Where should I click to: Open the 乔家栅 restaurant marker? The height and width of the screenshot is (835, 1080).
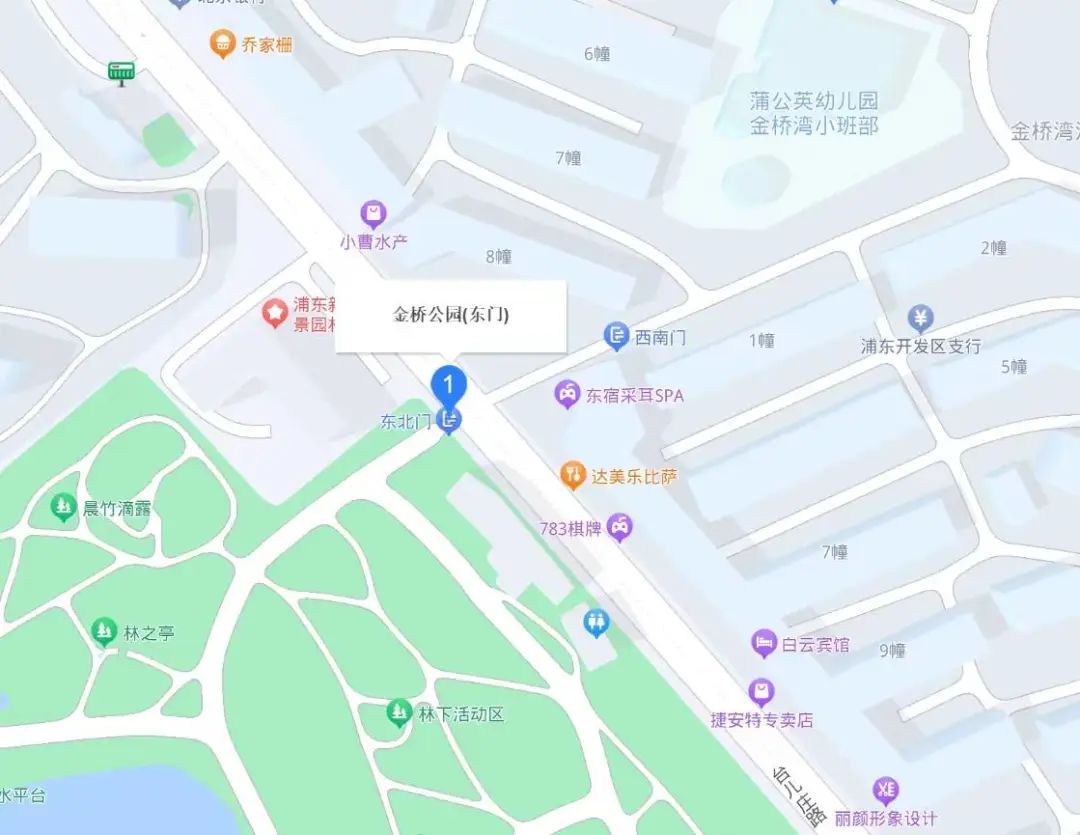pos(222,43)
